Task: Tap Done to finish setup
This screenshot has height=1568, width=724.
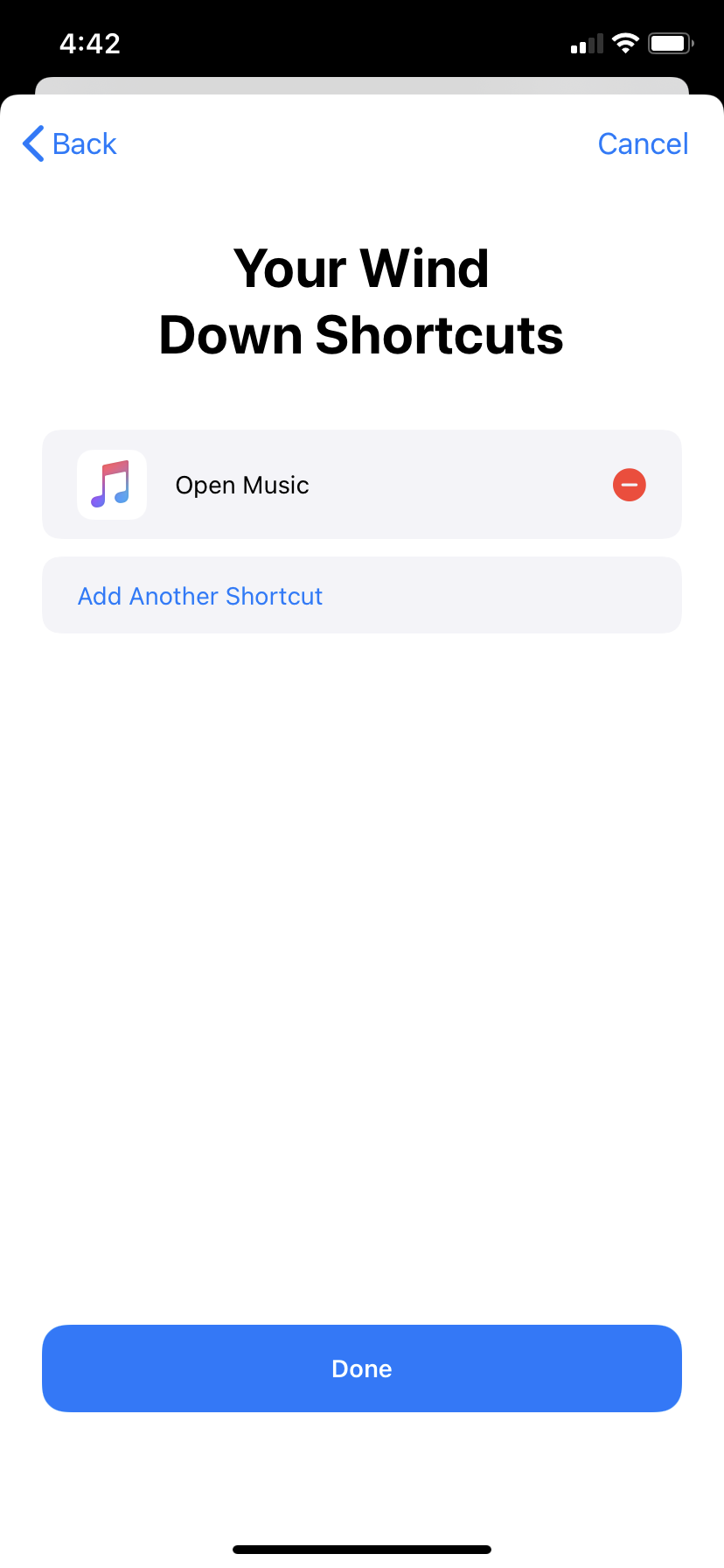Action: point(362,1368)
